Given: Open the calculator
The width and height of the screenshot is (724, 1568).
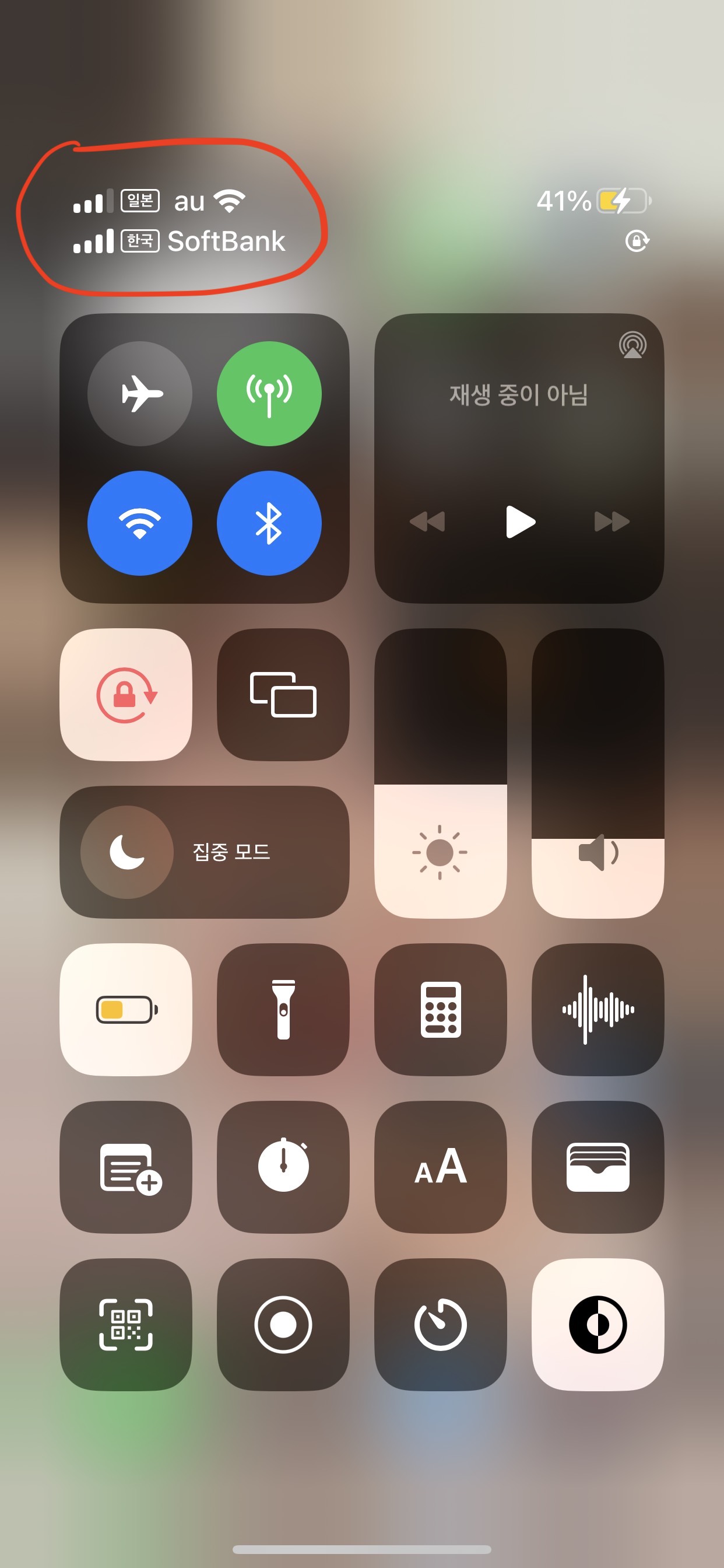Looking at the screenshot, I should [x=440, y=1009].
